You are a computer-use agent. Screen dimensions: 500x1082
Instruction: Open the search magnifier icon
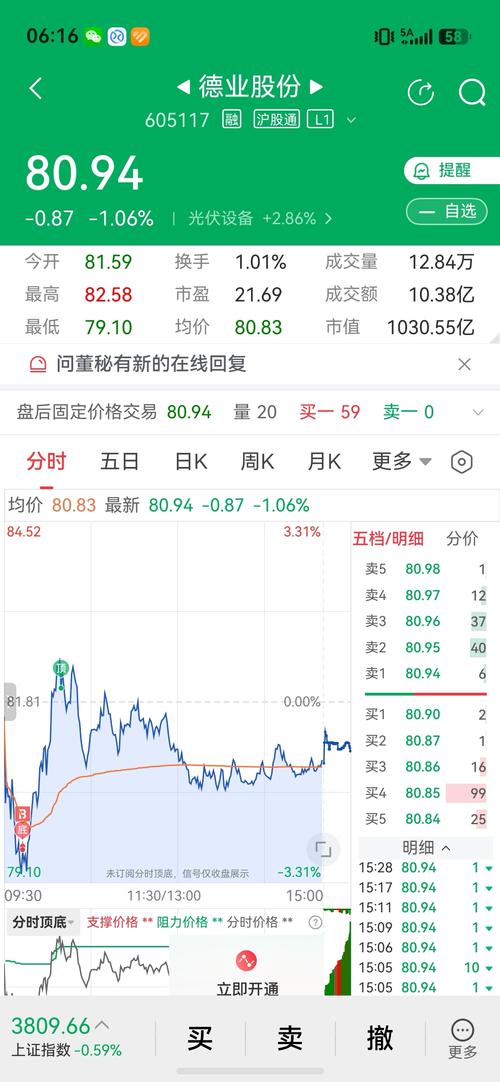472,92
